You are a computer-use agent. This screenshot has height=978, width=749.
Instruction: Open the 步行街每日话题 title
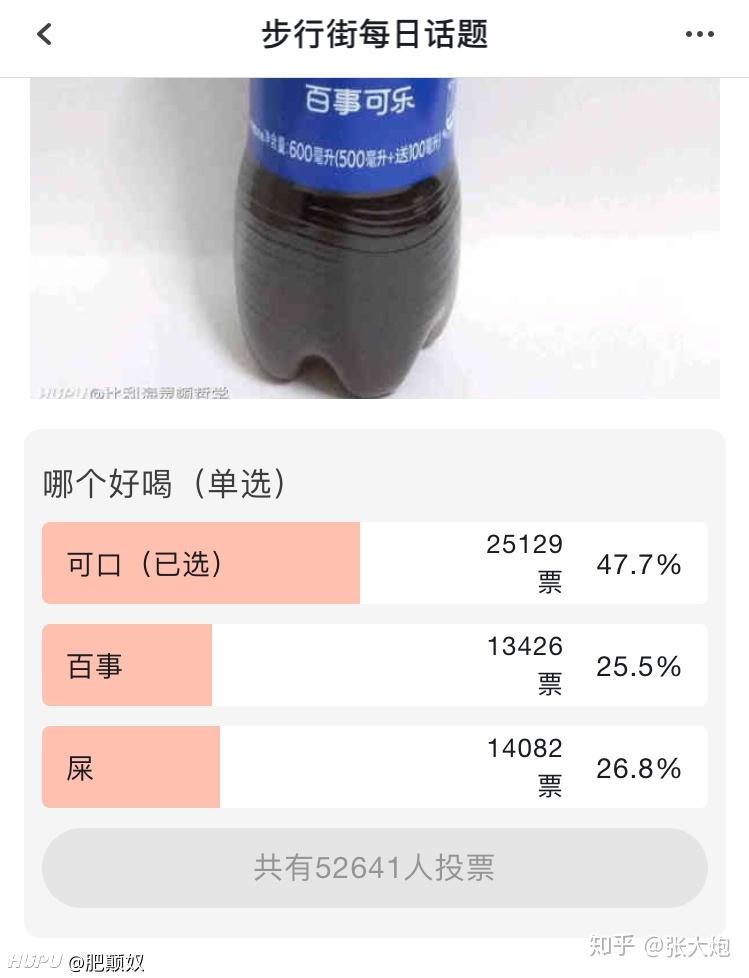point(374,33)
